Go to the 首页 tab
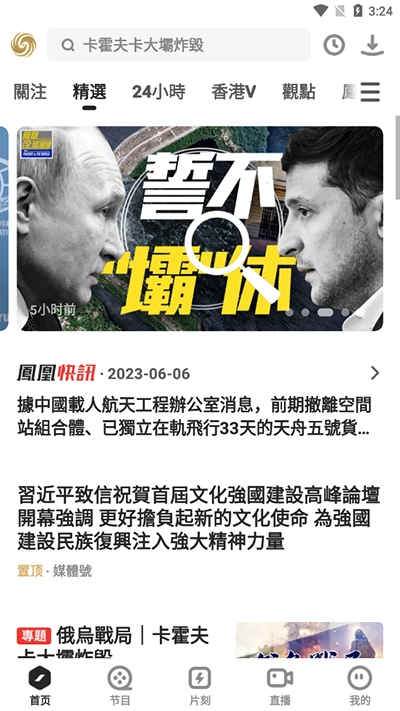This screenshot has height=711, width=400. 40,686
